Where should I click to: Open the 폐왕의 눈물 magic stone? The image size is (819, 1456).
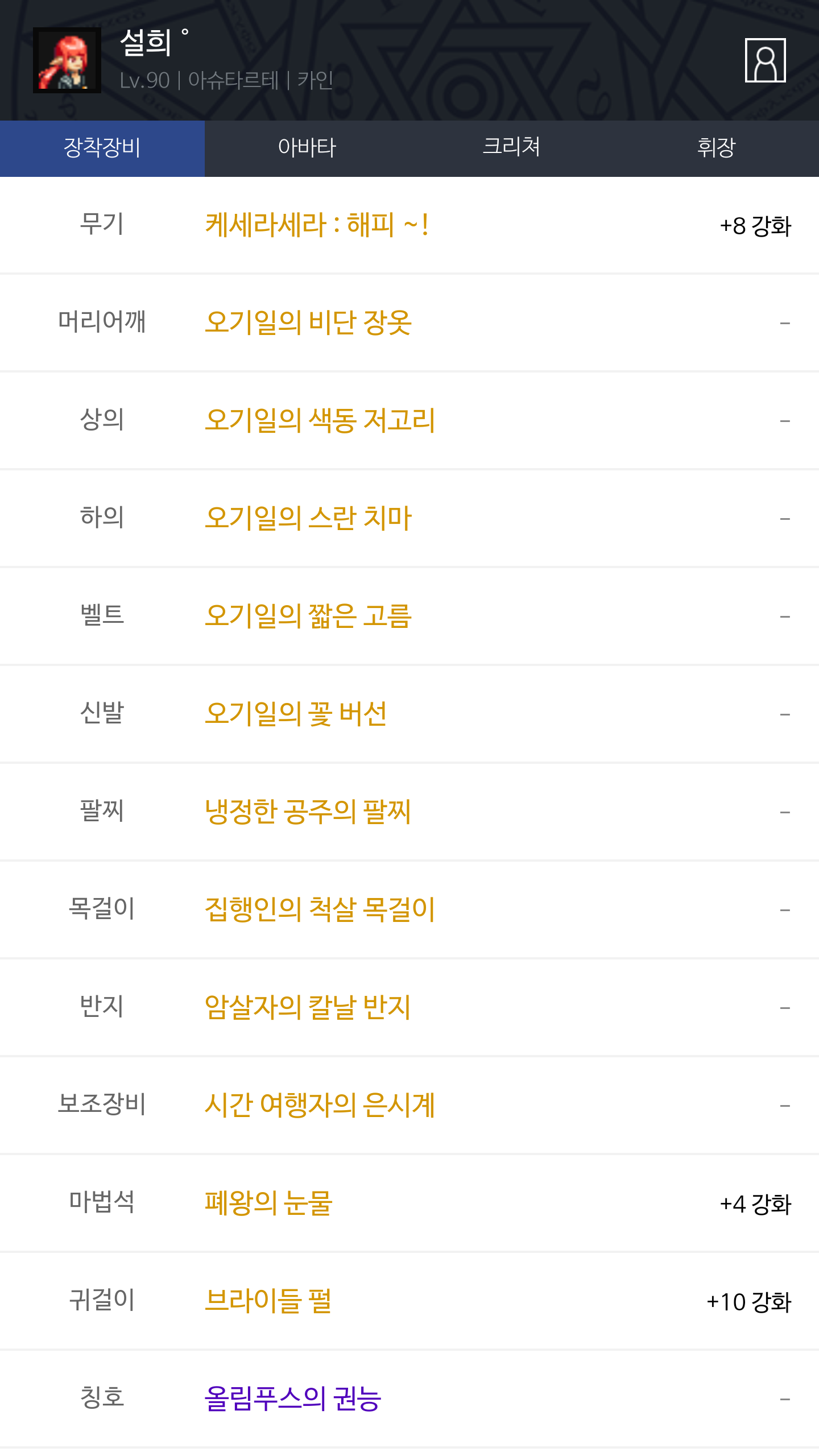pos(268,1203)
